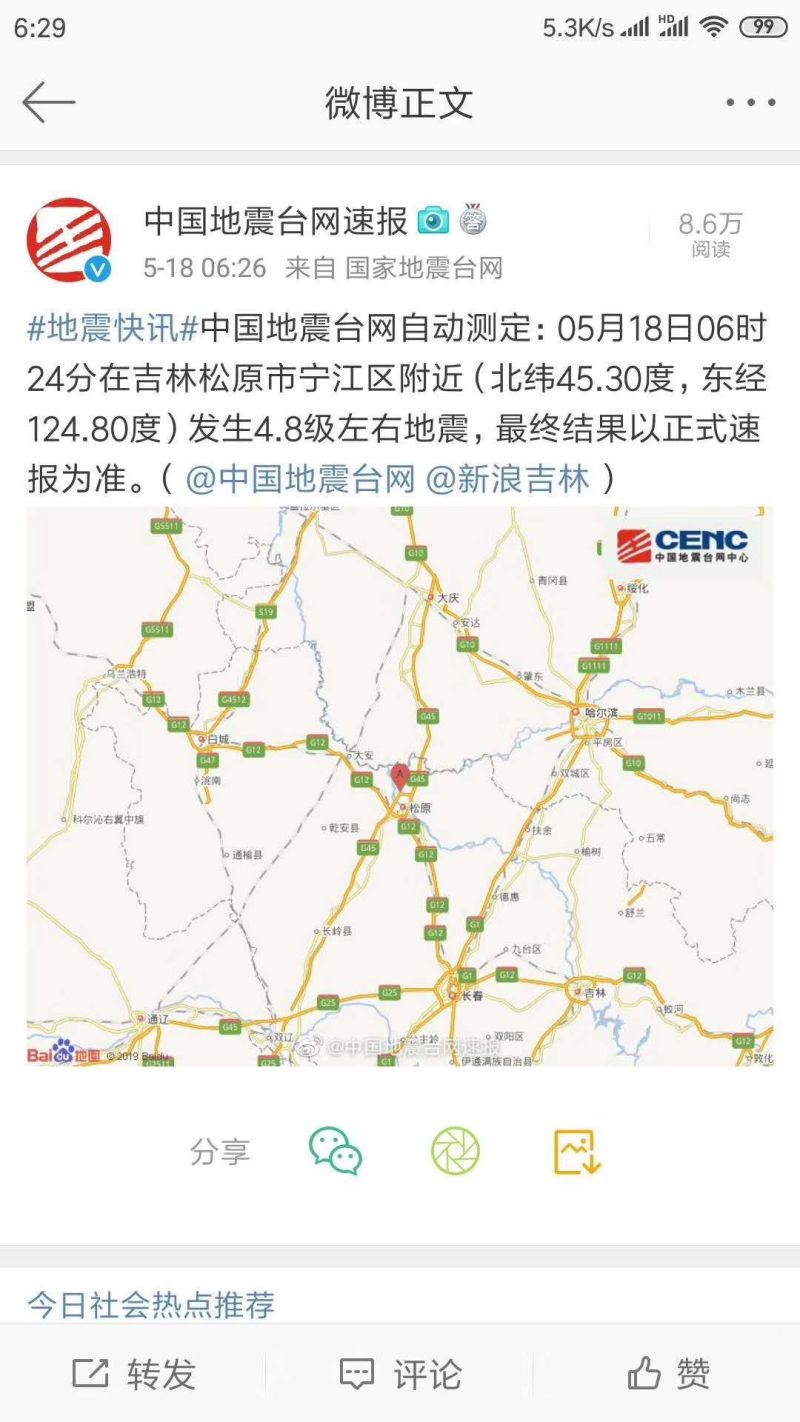
Task: Open the three-dot overflow menu
Action: click(x=751, y=102)
